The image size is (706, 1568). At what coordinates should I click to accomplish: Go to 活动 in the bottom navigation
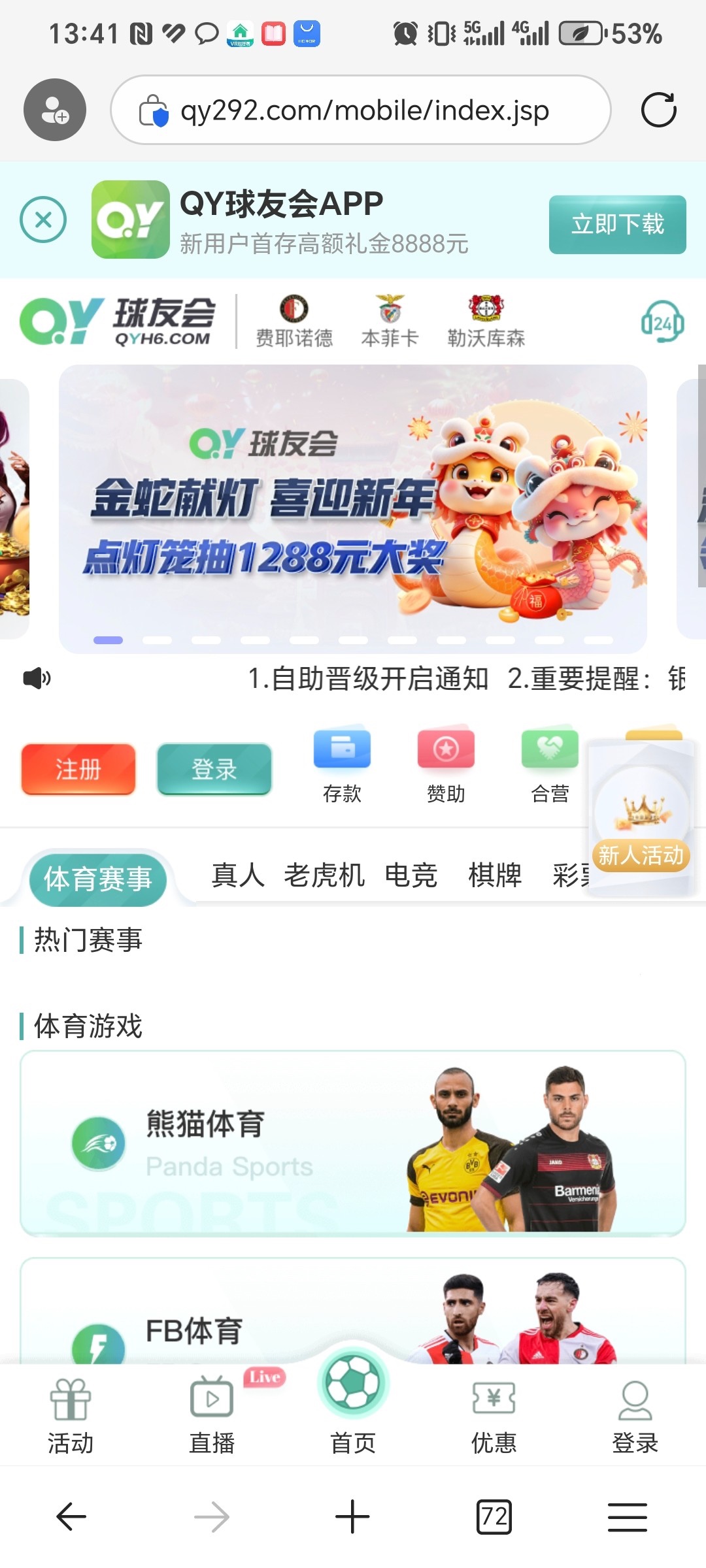pyautogui.click(x=71, y=1414)
